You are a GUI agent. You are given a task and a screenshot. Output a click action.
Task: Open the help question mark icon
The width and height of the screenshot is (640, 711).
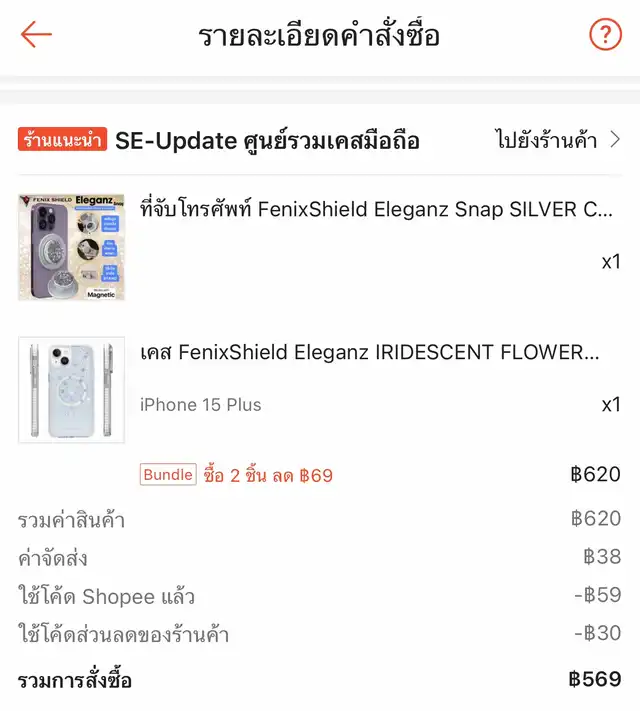click(605, 35)
